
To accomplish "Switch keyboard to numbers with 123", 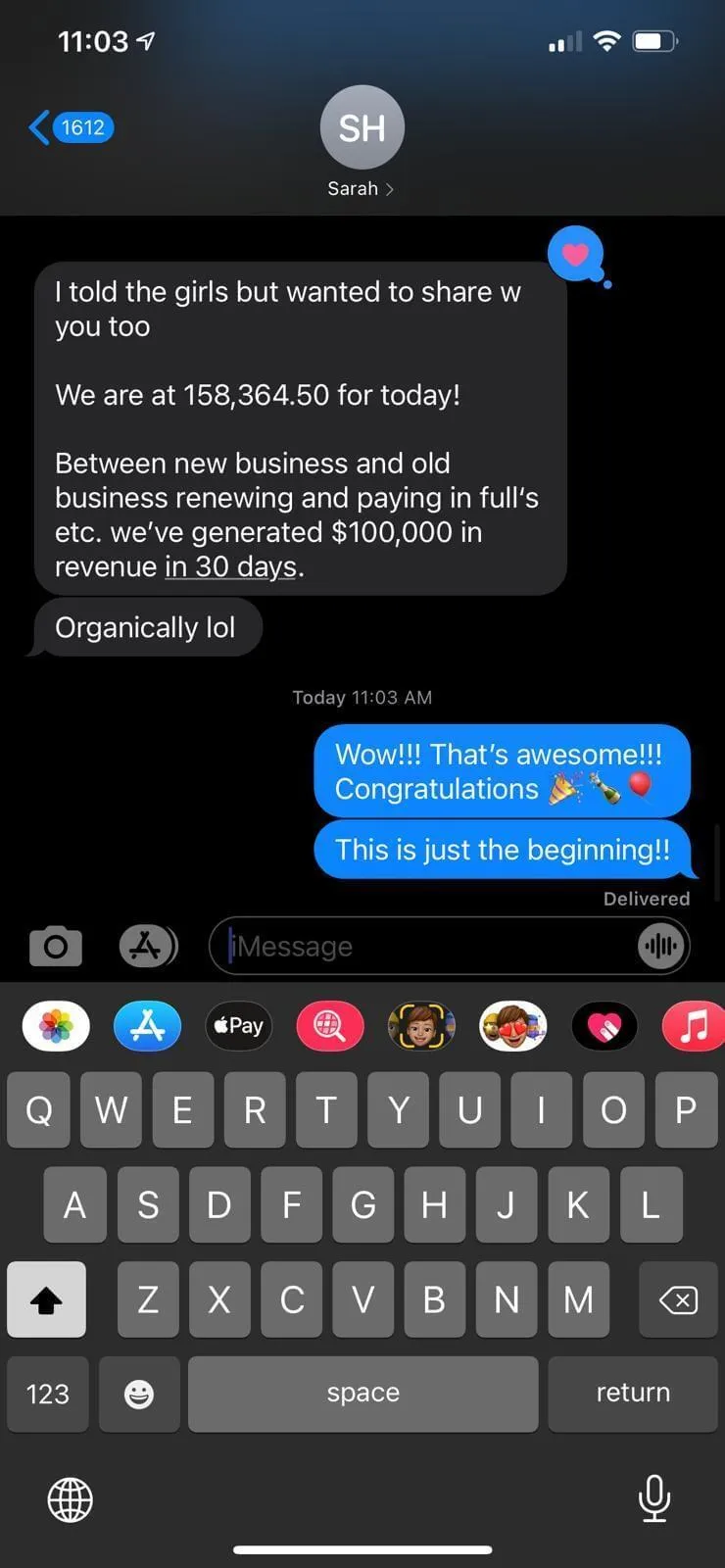I will pyautogui.click(x=47, y=1394).
